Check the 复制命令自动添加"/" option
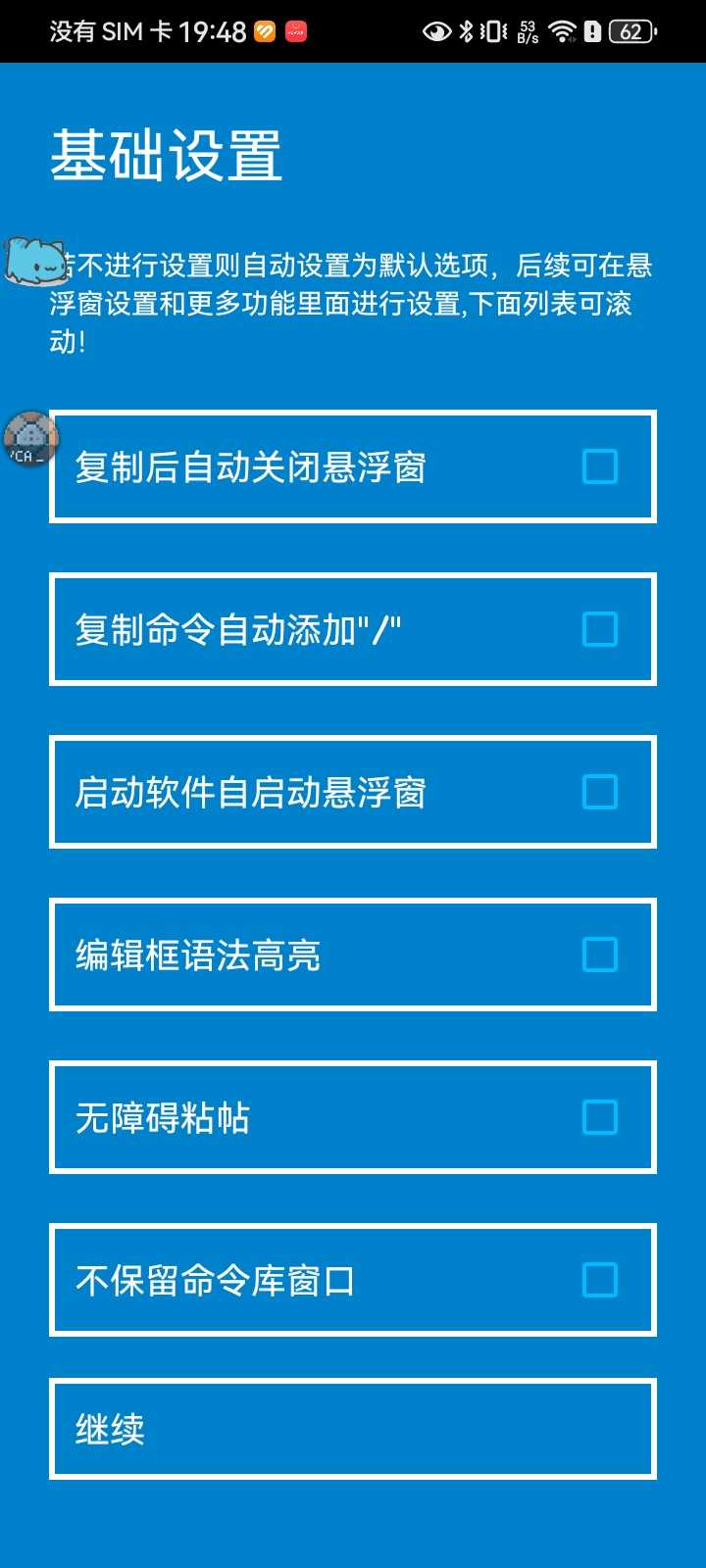 [x=599, y=629]
